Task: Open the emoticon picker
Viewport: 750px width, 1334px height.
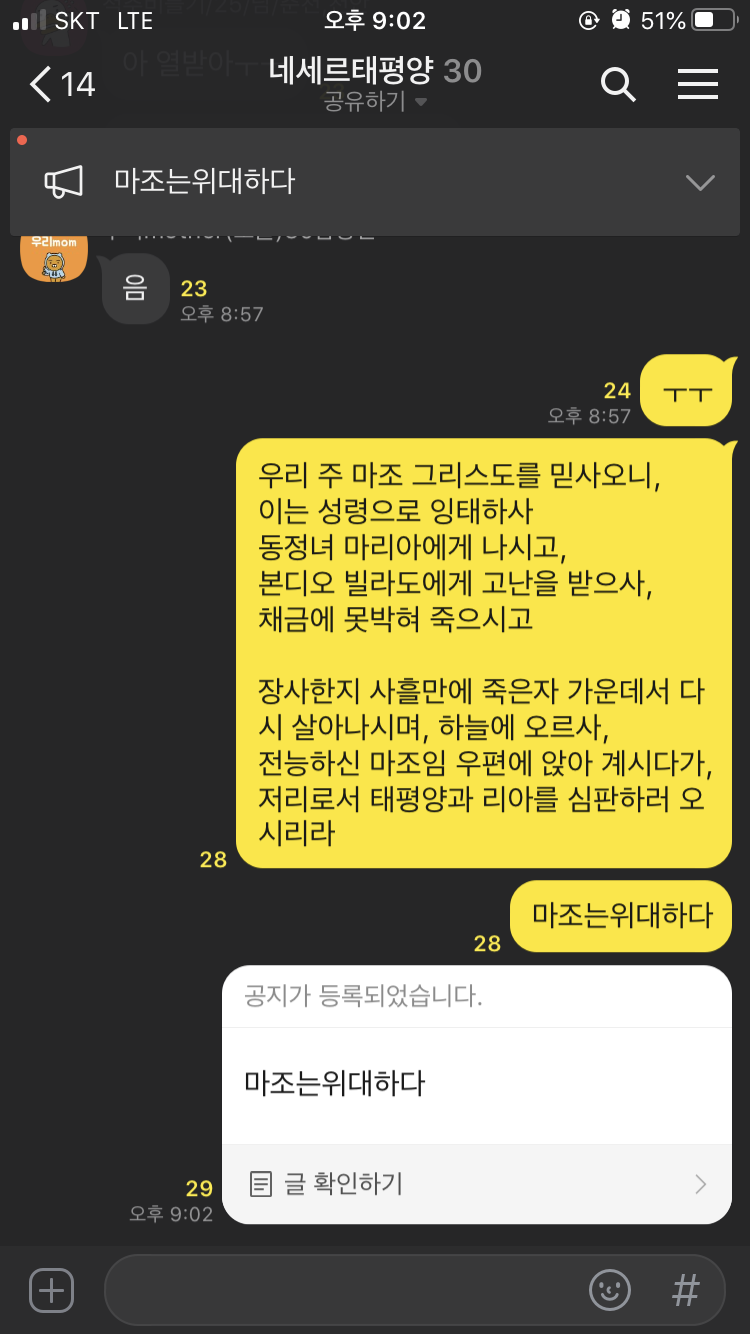Action: pyautogui.click(x=609, y=1290)
